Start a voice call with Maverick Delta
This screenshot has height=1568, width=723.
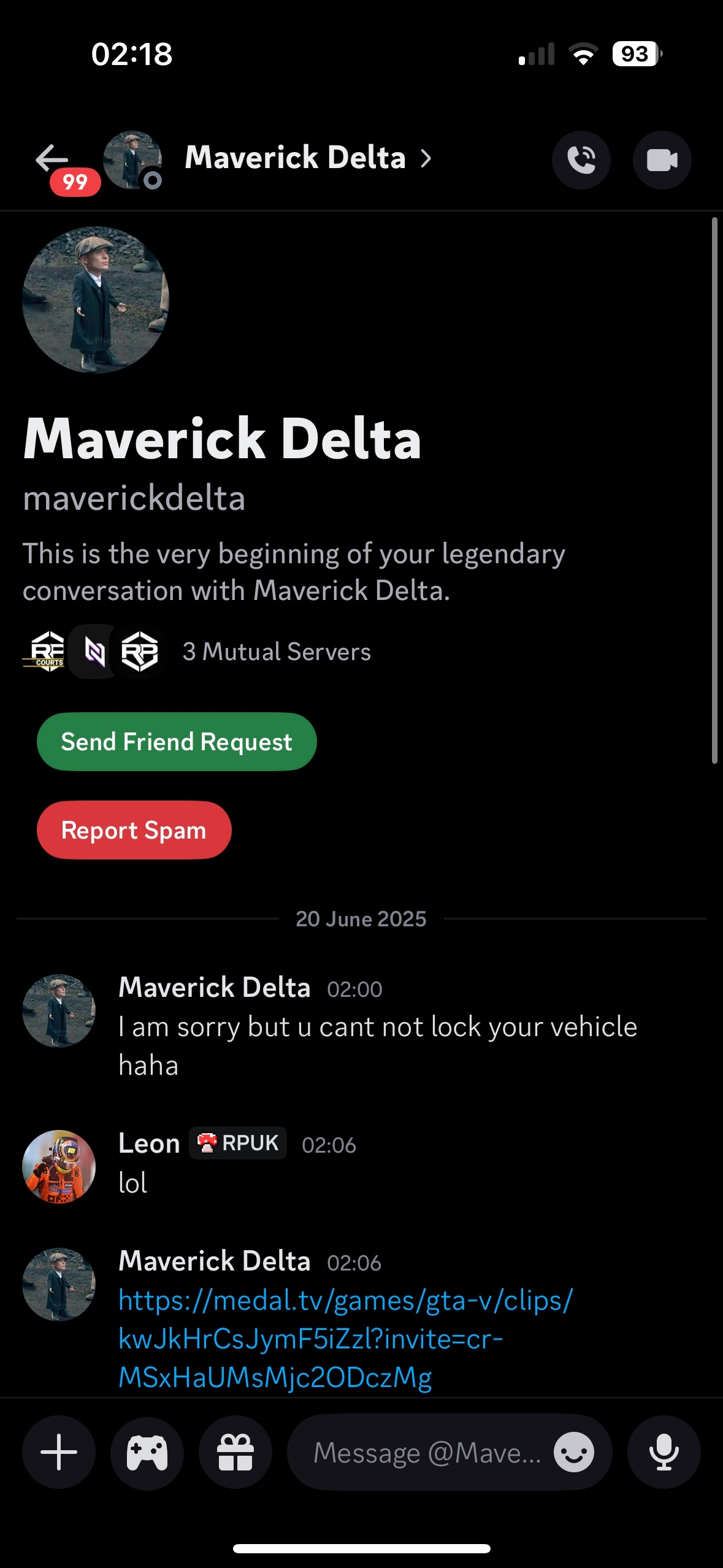point(581,160)
